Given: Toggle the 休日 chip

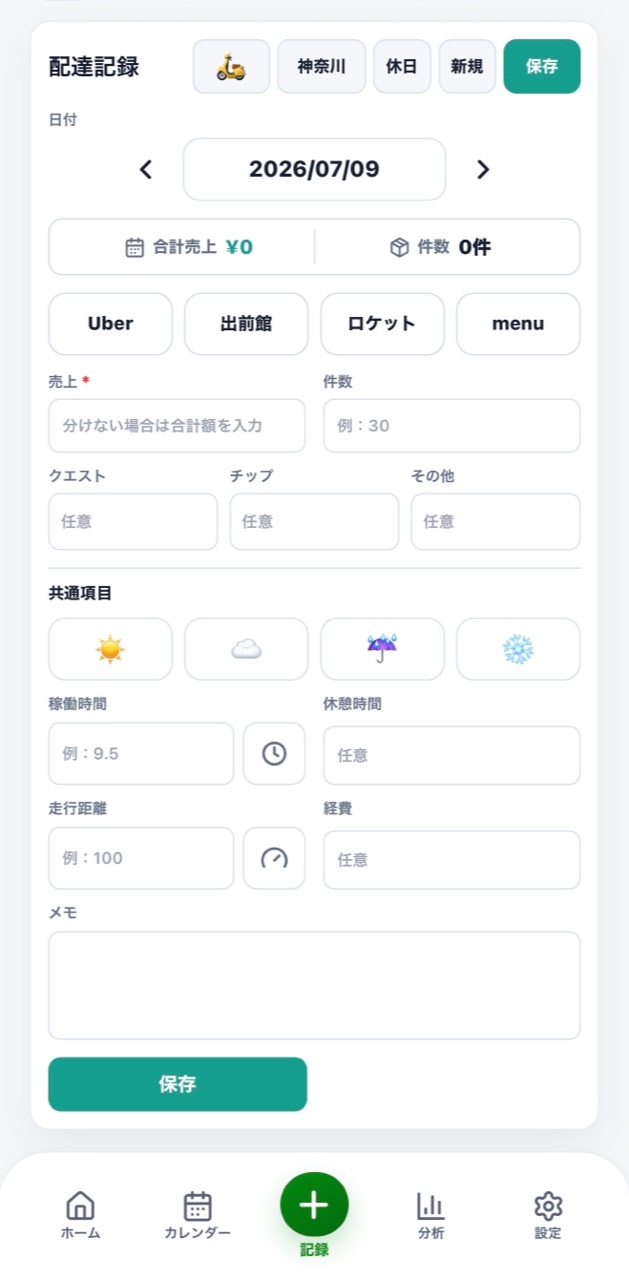Looking at the screenshot, I should pyautogui.click(x=402, y=66).
